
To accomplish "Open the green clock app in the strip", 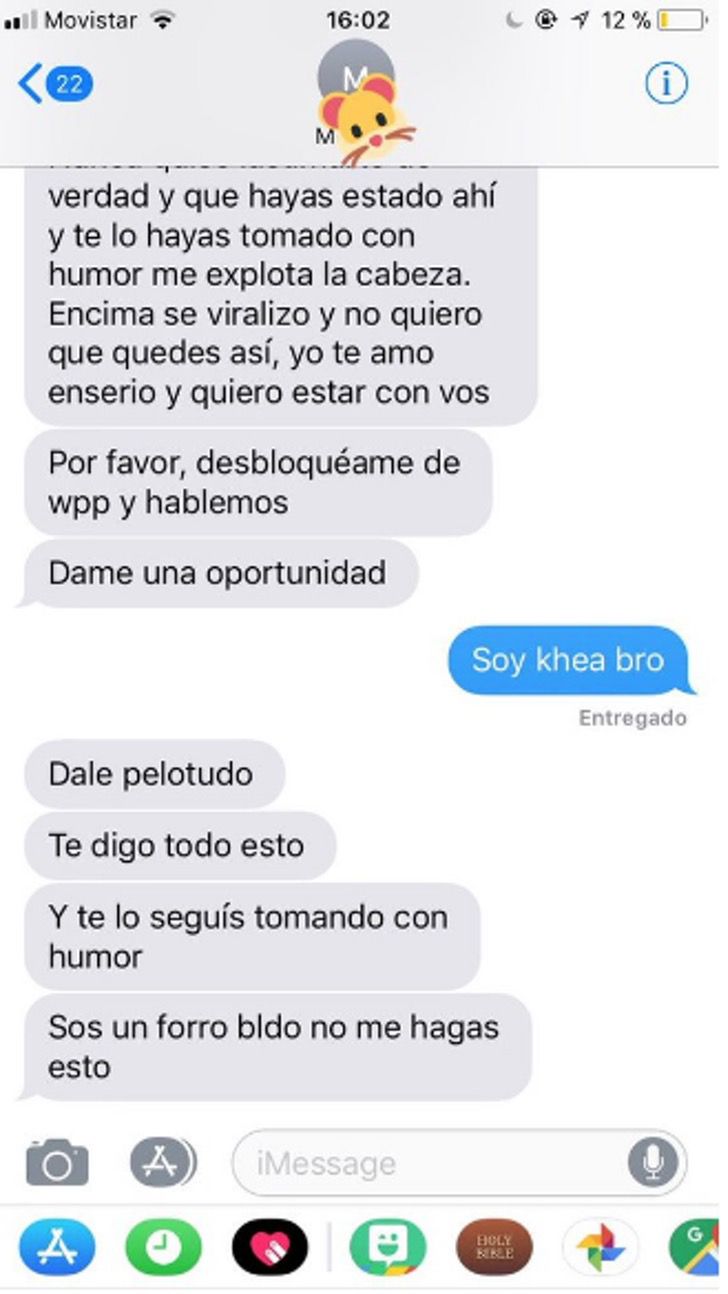I will (164, 1247).
